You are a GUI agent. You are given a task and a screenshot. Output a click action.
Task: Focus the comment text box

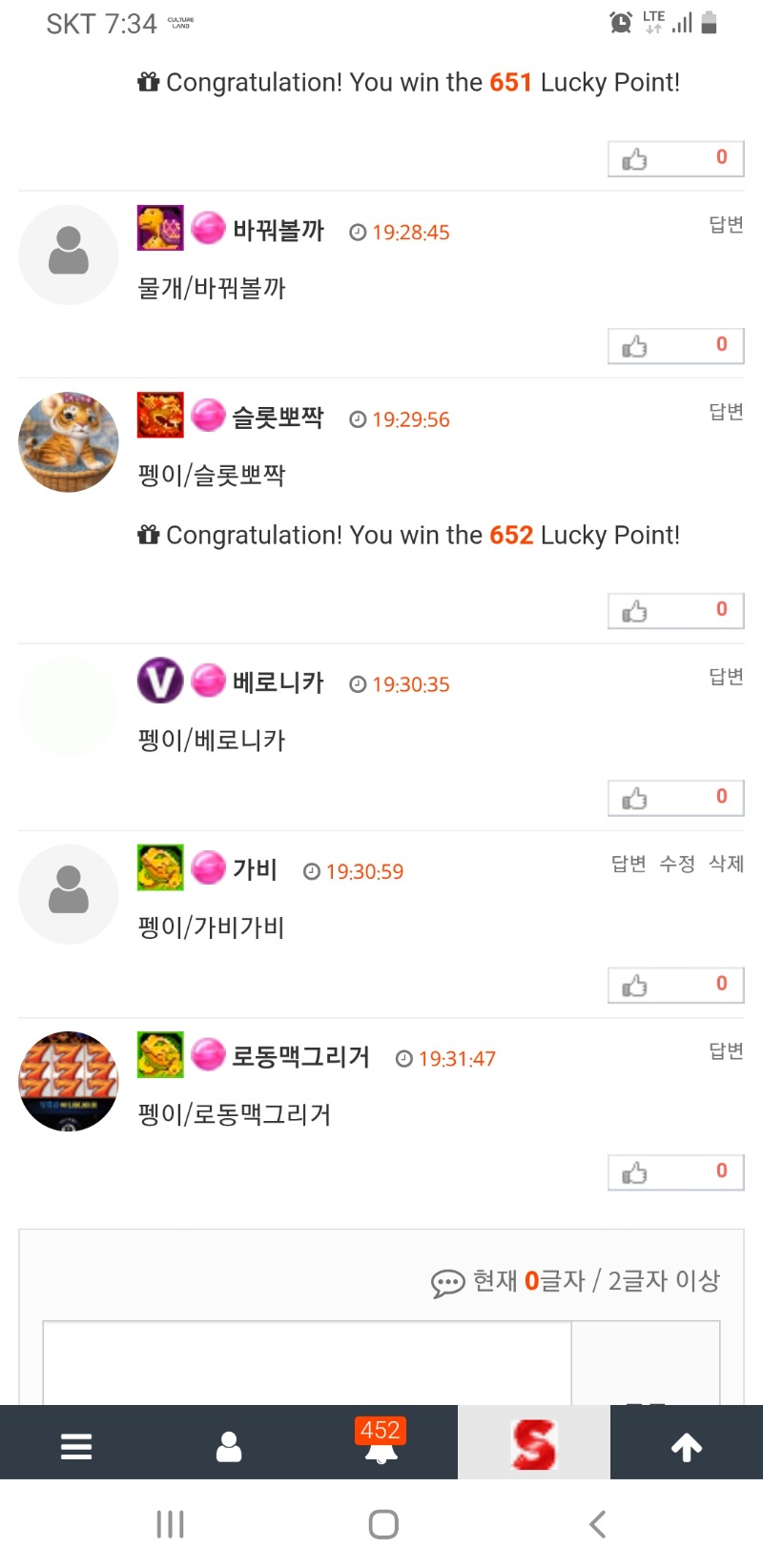tap(307, 1363)
